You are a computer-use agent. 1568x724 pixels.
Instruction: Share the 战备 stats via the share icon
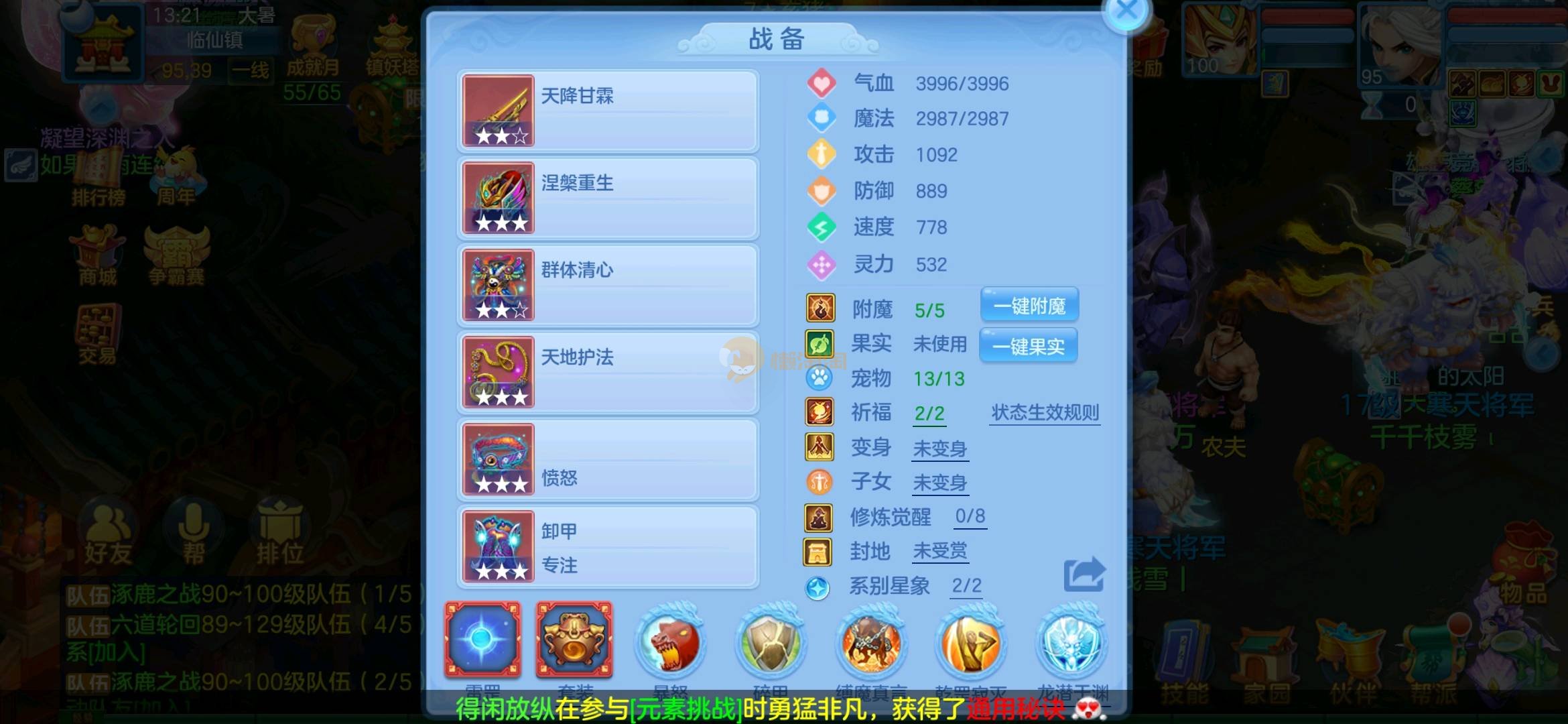click(x=1084, y=574)
